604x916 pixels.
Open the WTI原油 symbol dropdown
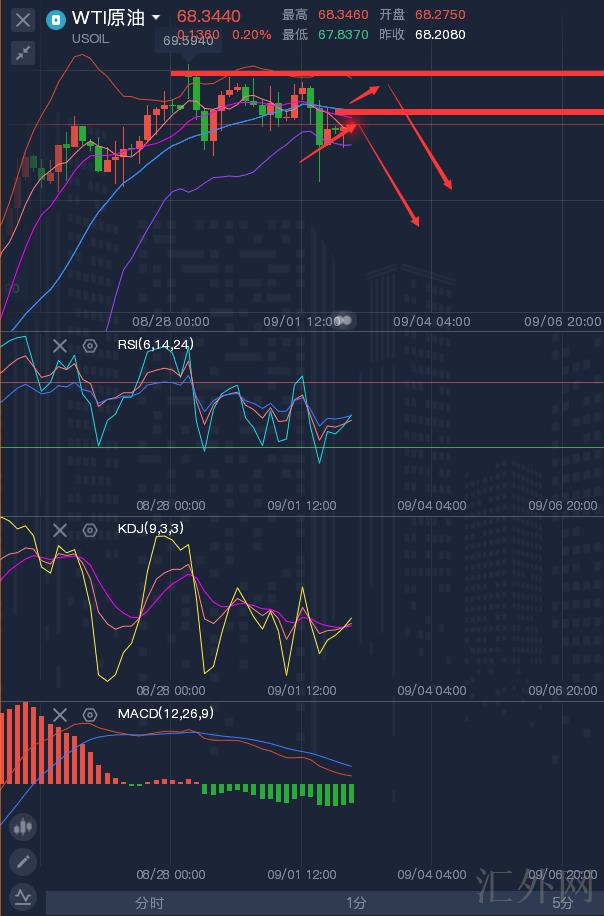[x=156, y=18]
